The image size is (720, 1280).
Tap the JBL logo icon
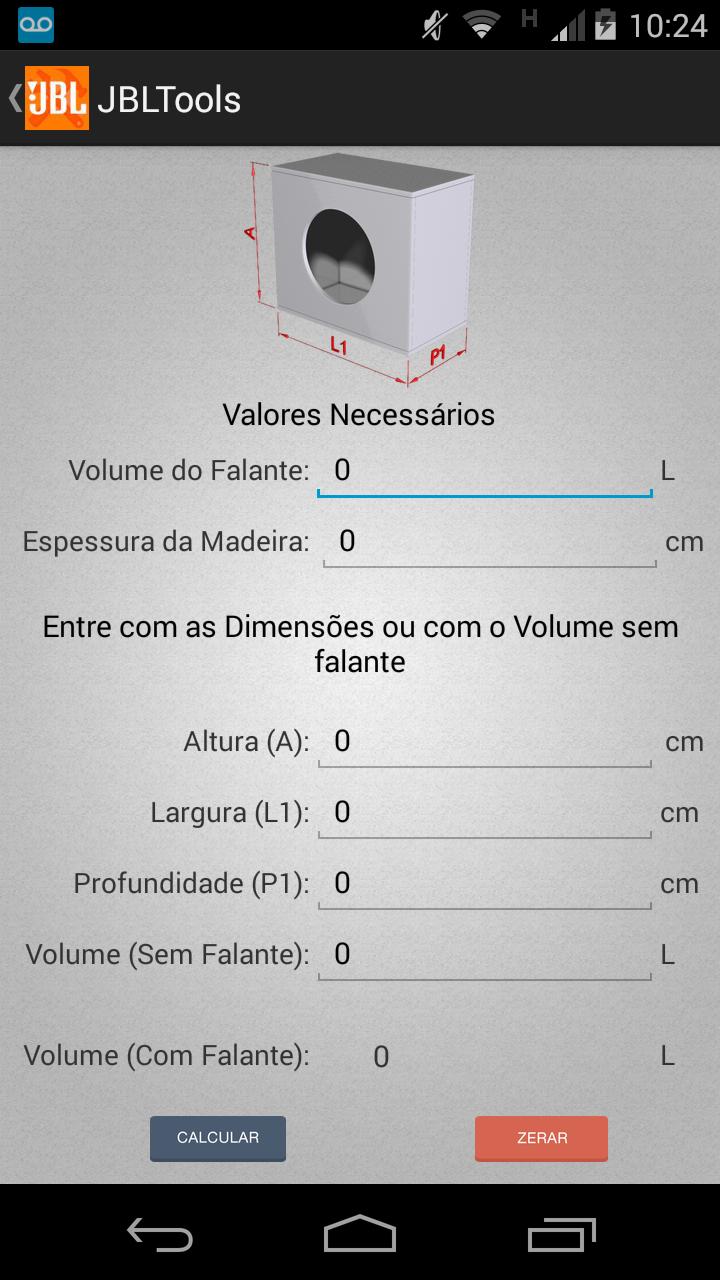pyautogui.click(x=55, y=97)
